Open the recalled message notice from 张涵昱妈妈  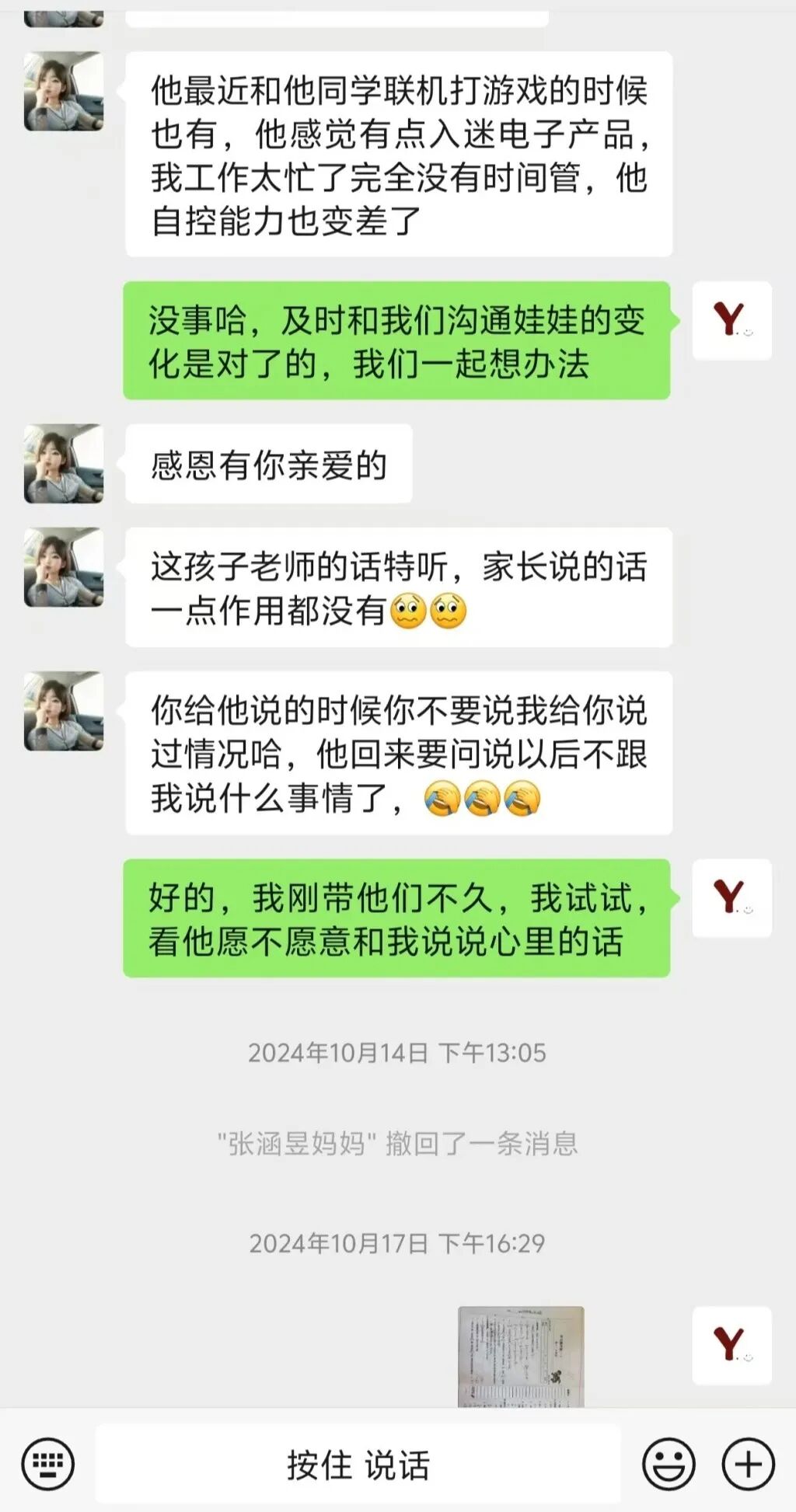pos(398,1142)
